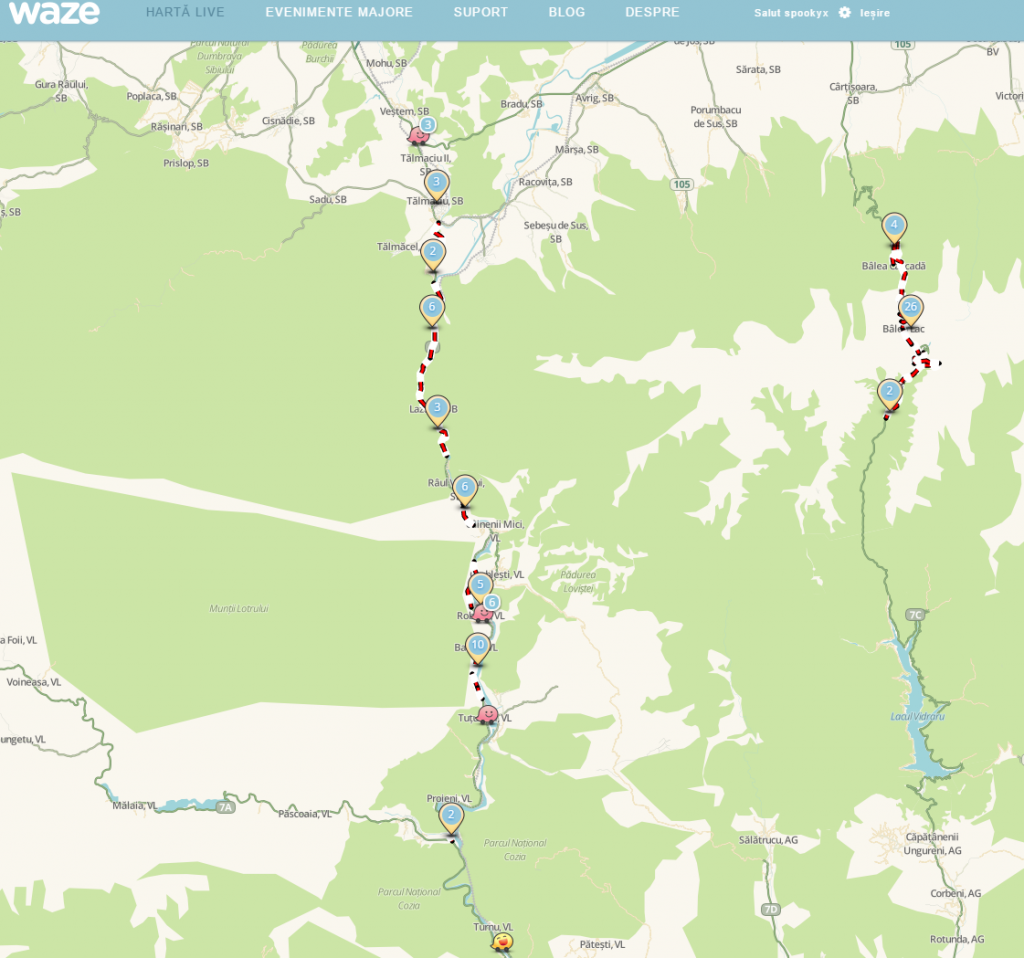Open the Waze home logo
This screenshot has width=1024, height=958.
pyautogui.click(x=55, y=14)
